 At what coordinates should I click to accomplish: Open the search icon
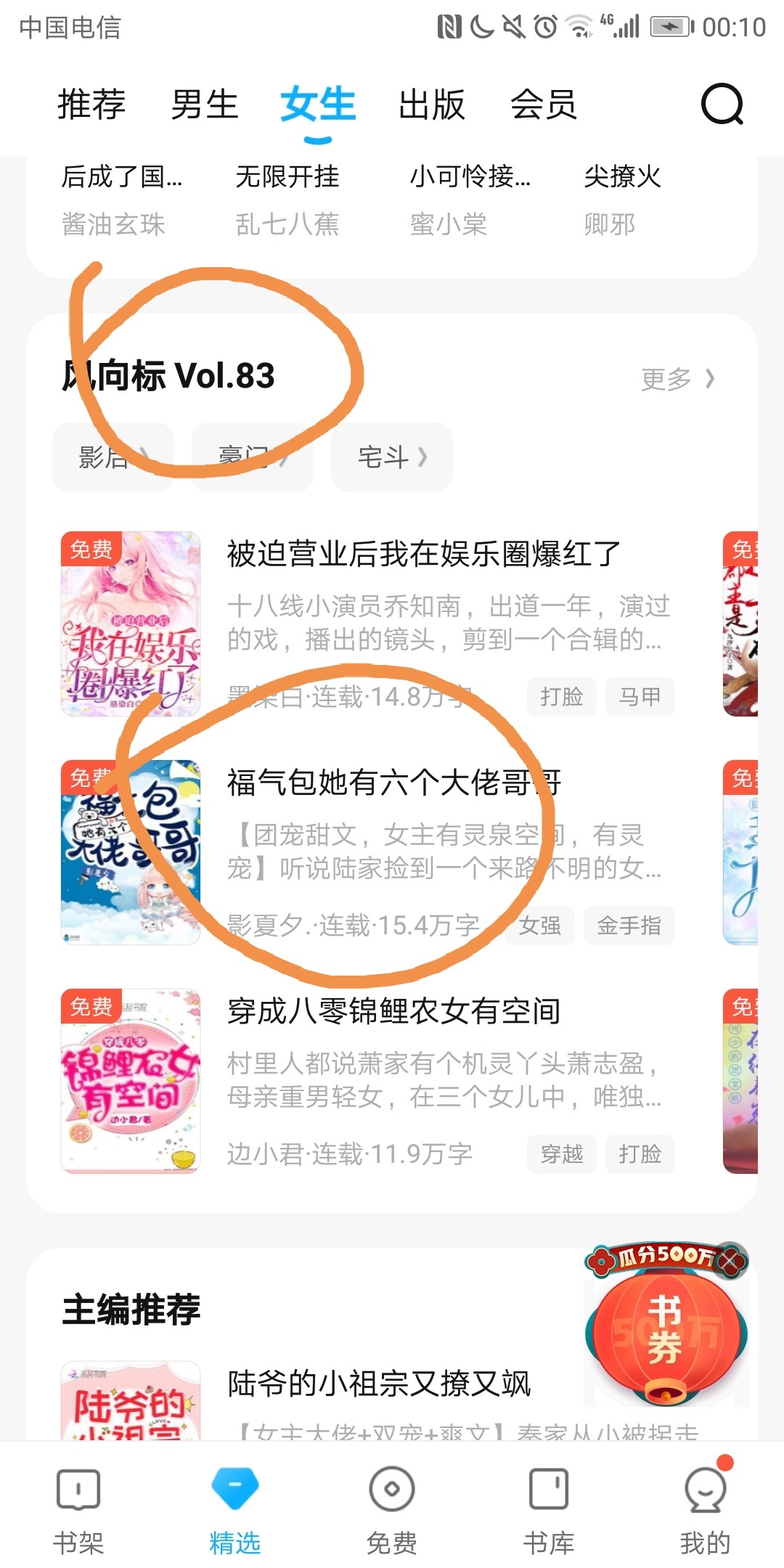[x=722, y=105]
